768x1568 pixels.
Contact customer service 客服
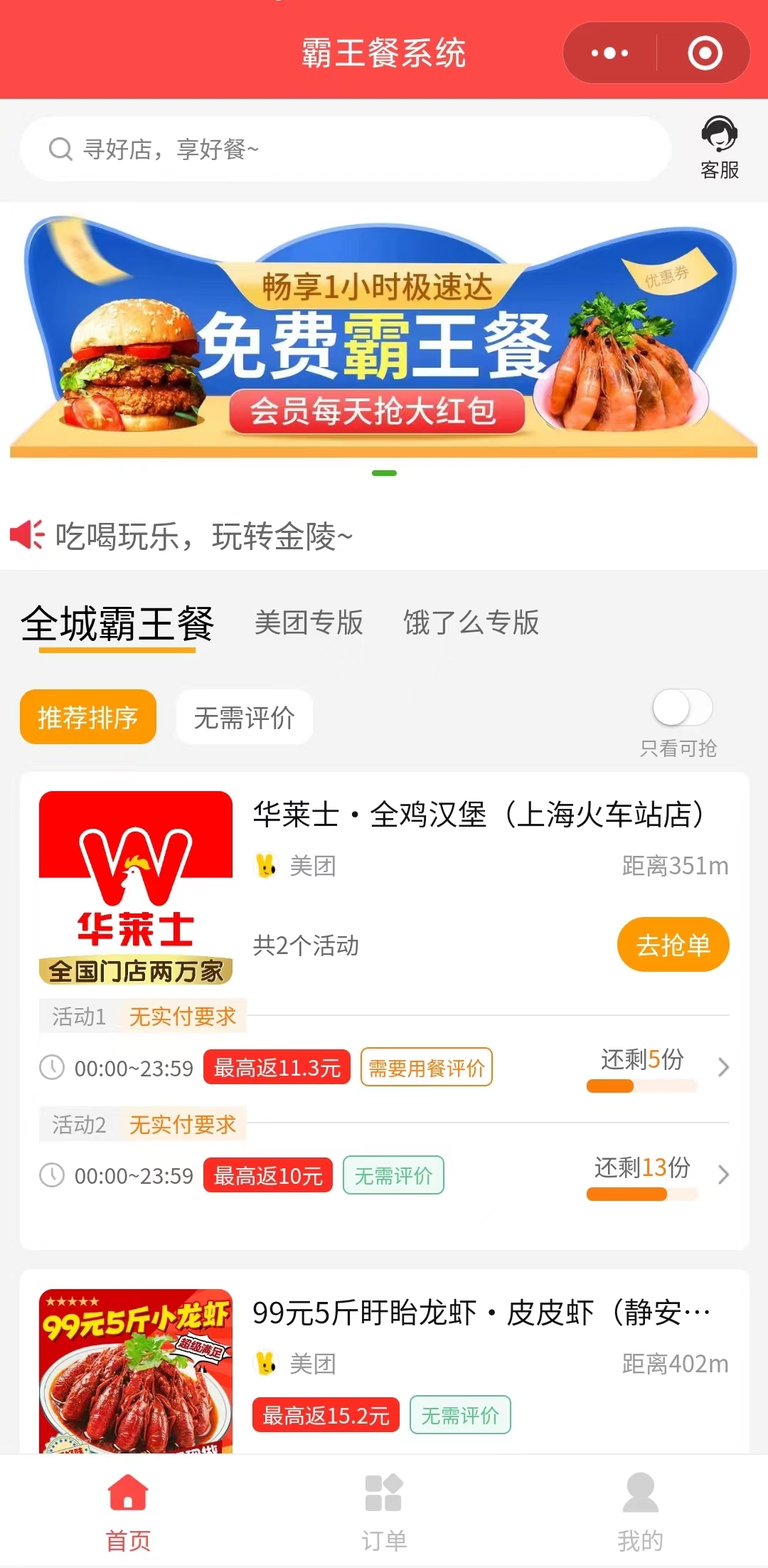(720, 148)
